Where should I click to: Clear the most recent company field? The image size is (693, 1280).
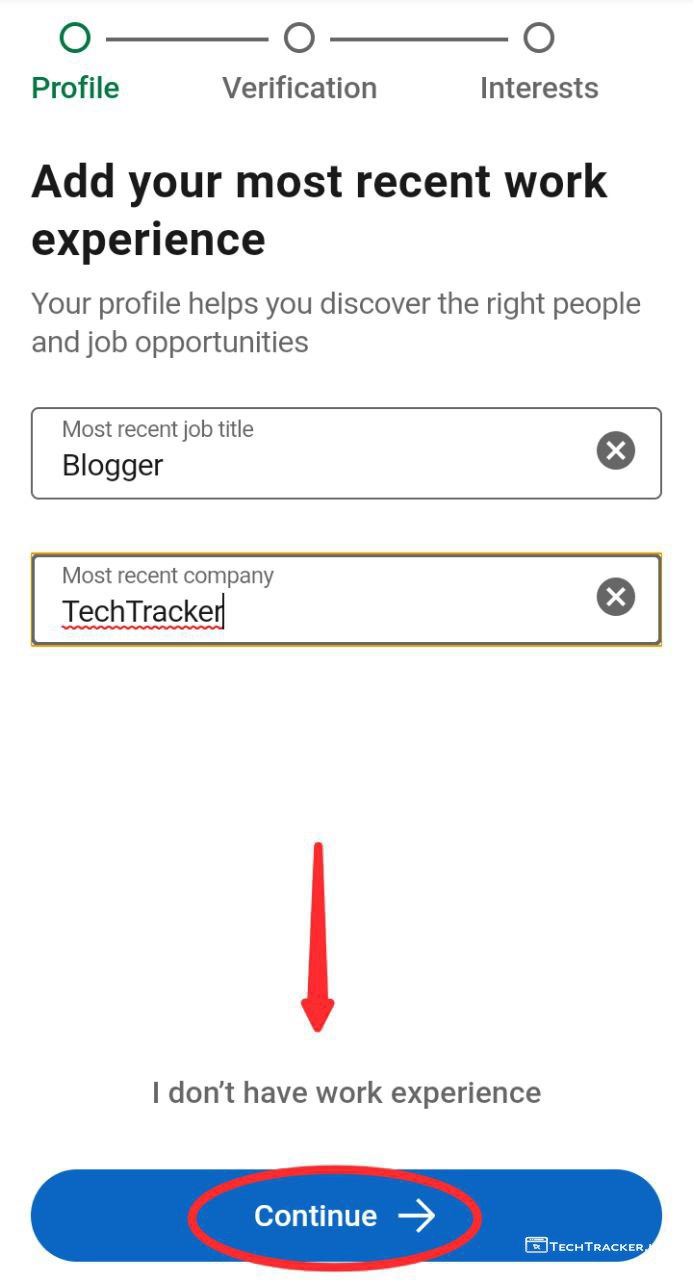coord(616,597)
